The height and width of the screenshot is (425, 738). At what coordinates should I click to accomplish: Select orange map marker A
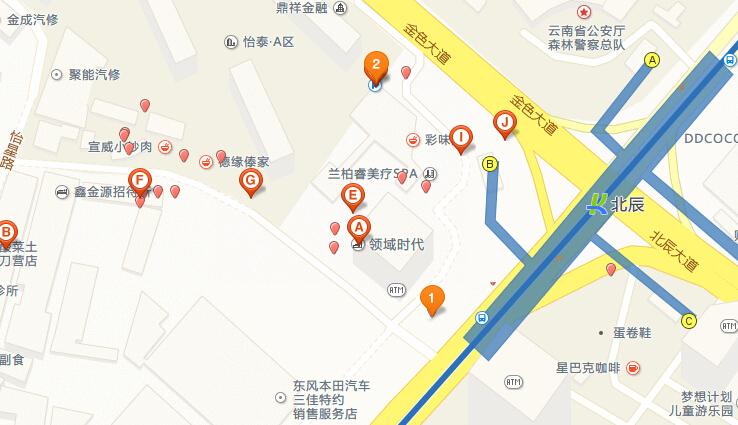point(359,228)
